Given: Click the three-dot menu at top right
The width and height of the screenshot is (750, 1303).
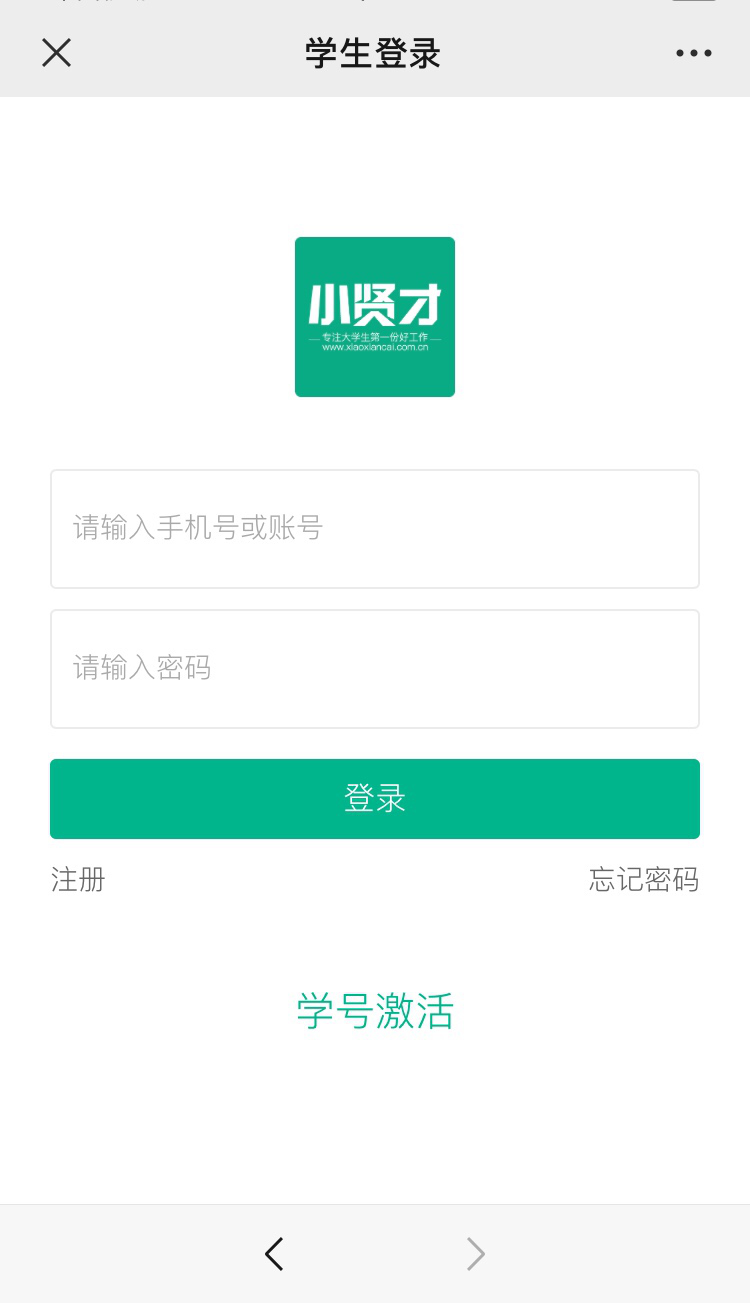Looking at the screenshot, I should [694, 53].
